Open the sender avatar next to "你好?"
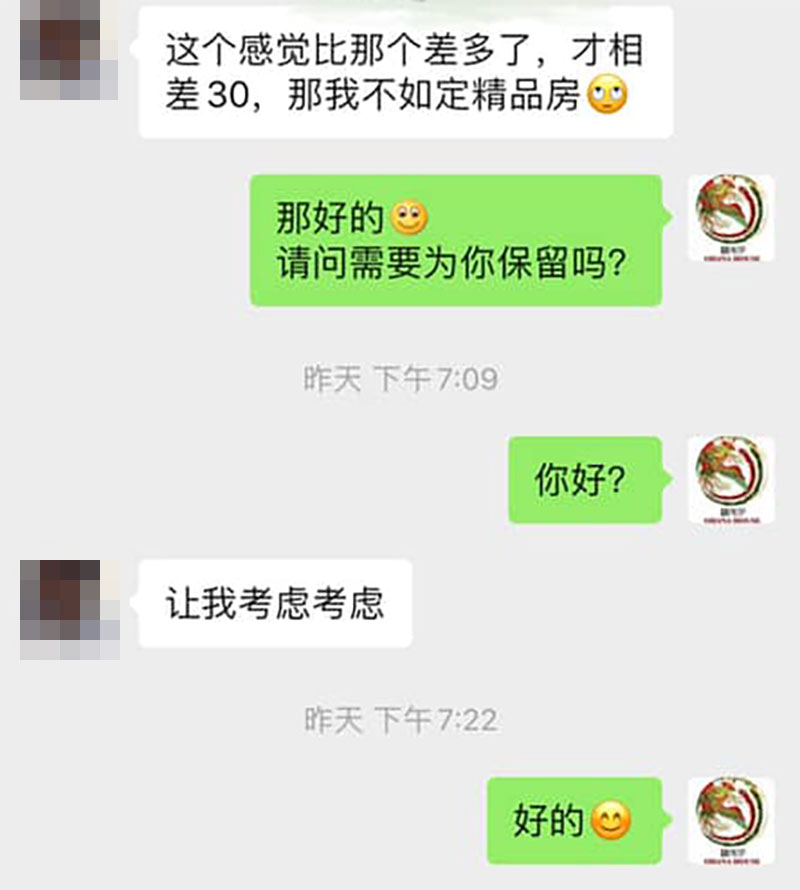The image size is (800, 890). click(x=731, y=479)
